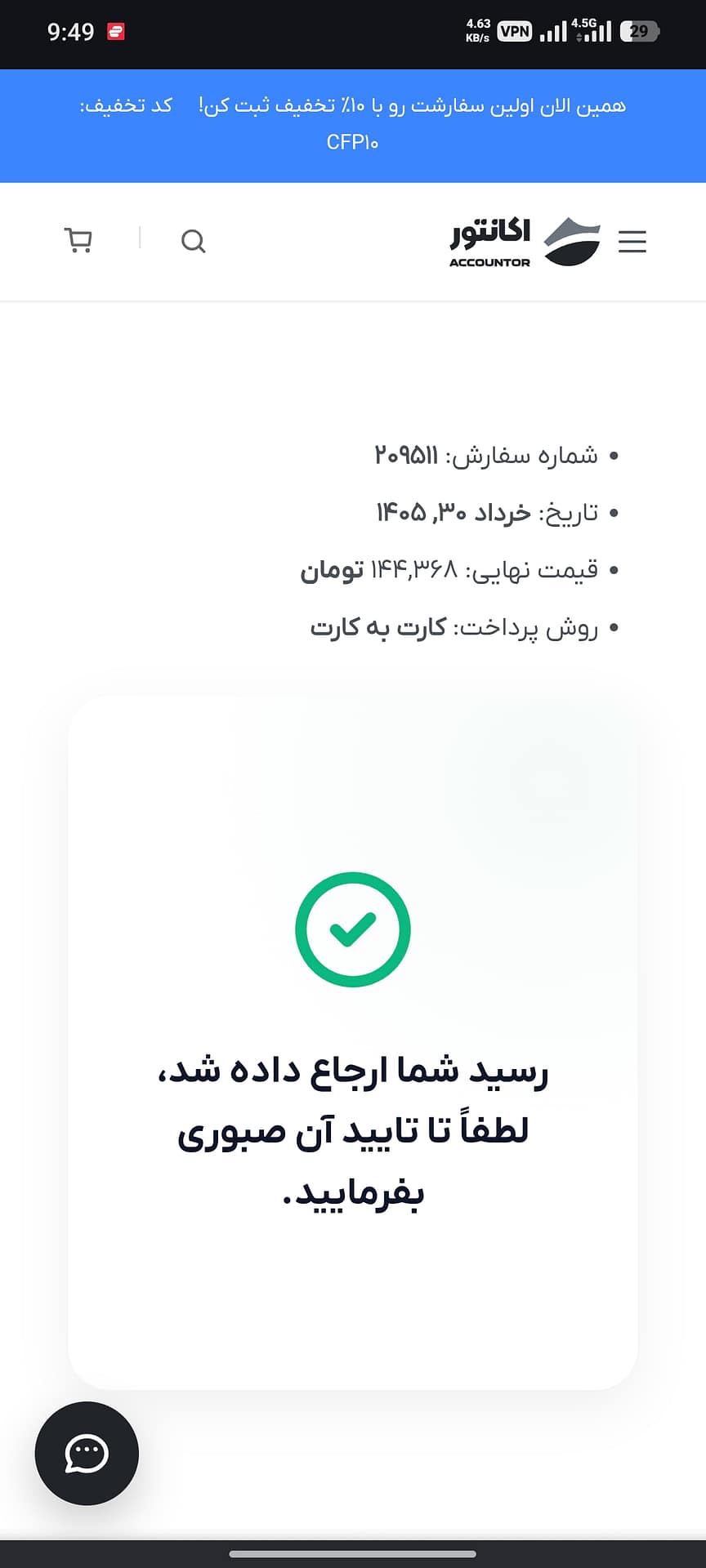Open the shopping cart

pos(78,240)
